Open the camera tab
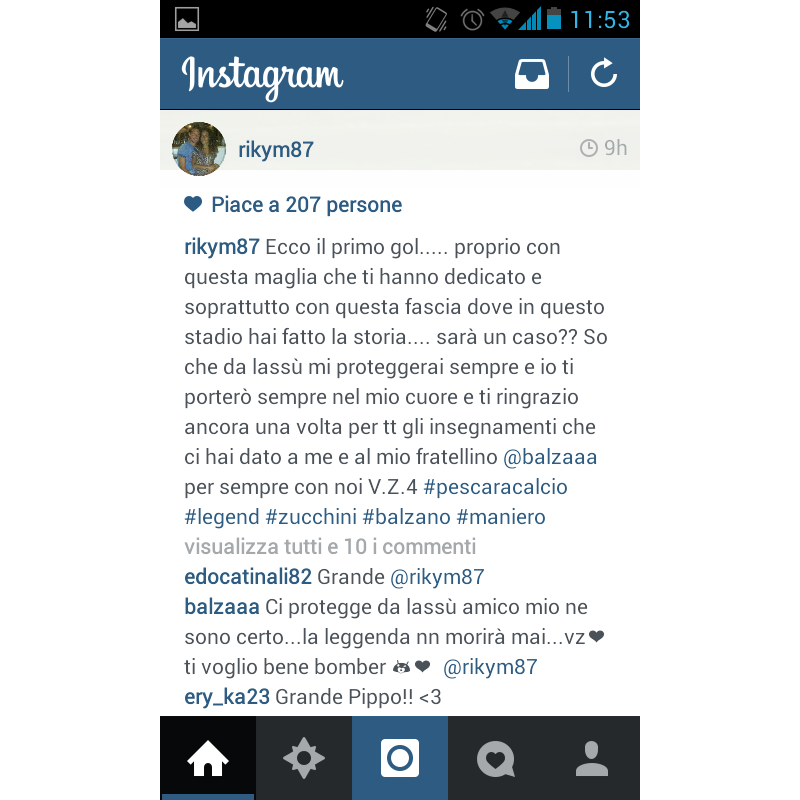The height and width of the screenshot is (800, 800). coord(400,759)
